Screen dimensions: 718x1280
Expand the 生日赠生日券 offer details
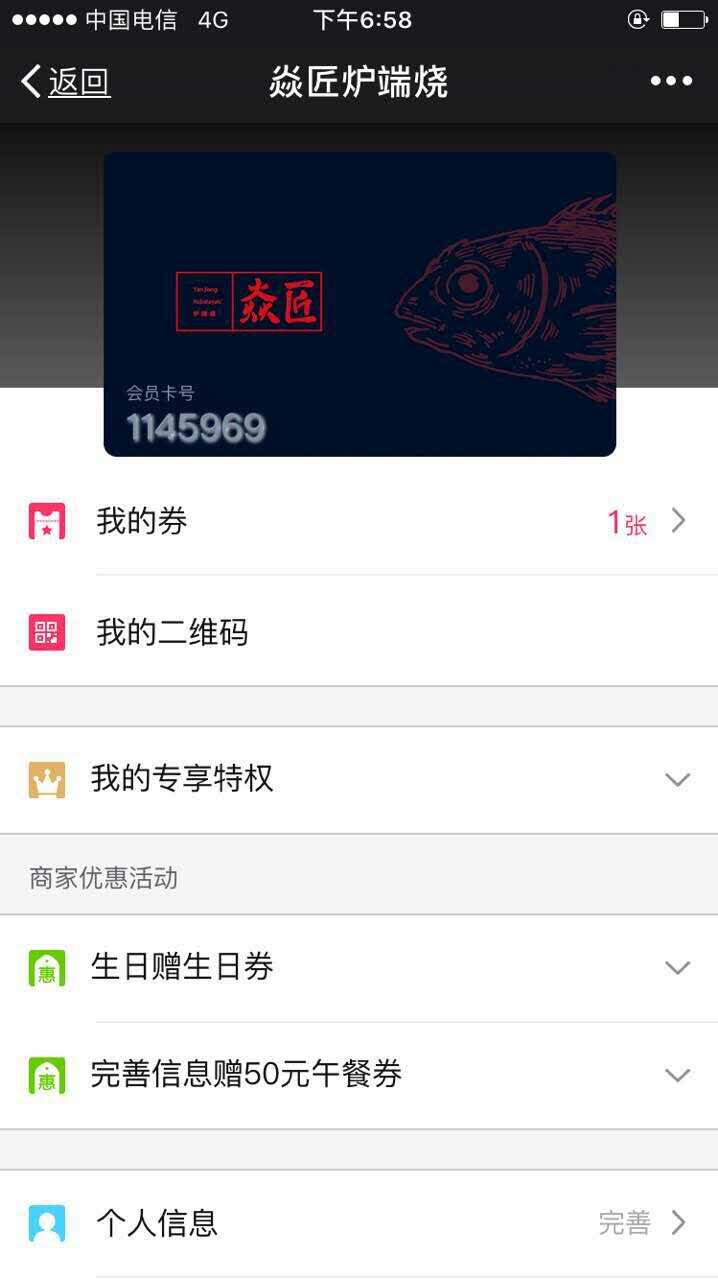coord(359,967)
